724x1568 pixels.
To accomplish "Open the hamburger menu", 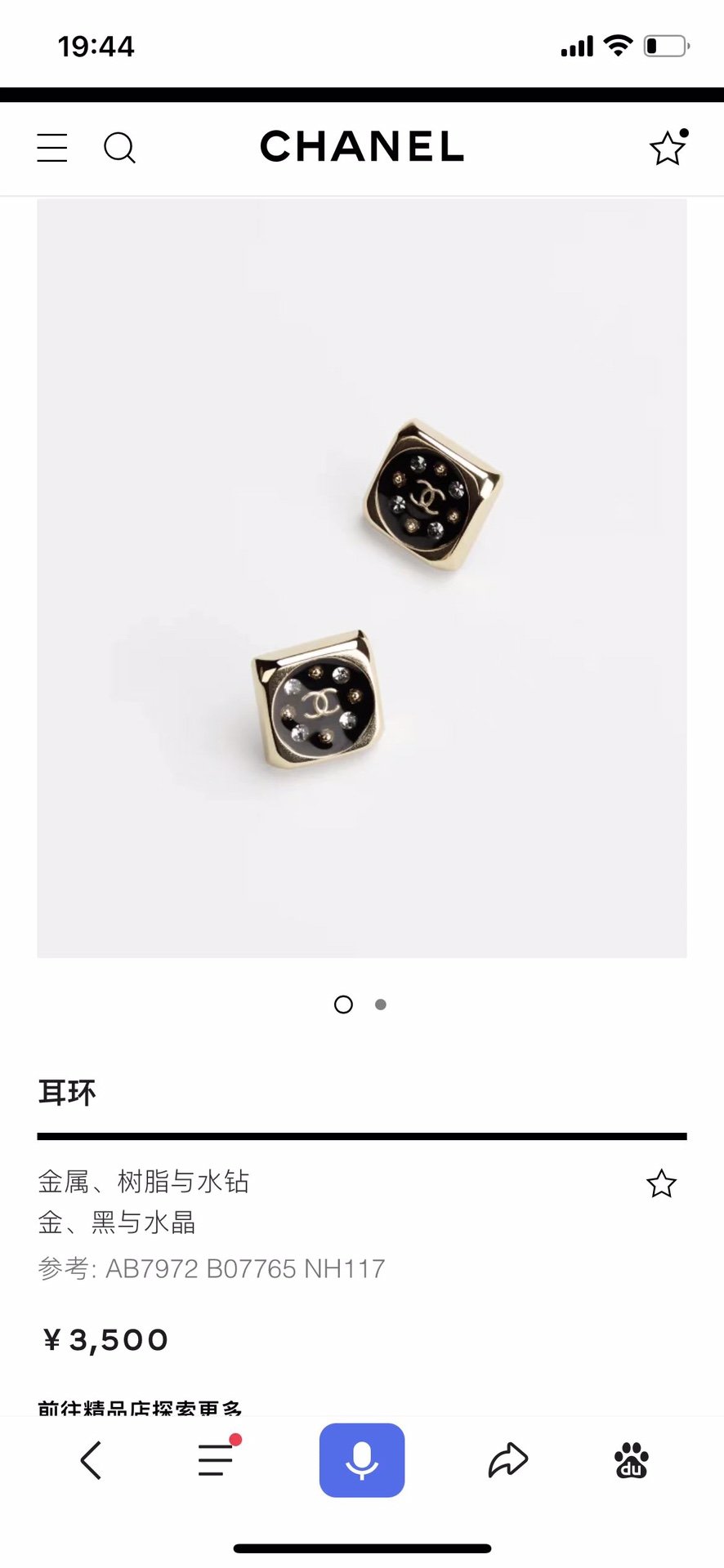I will pyautogui.click(x=52, y=148).
